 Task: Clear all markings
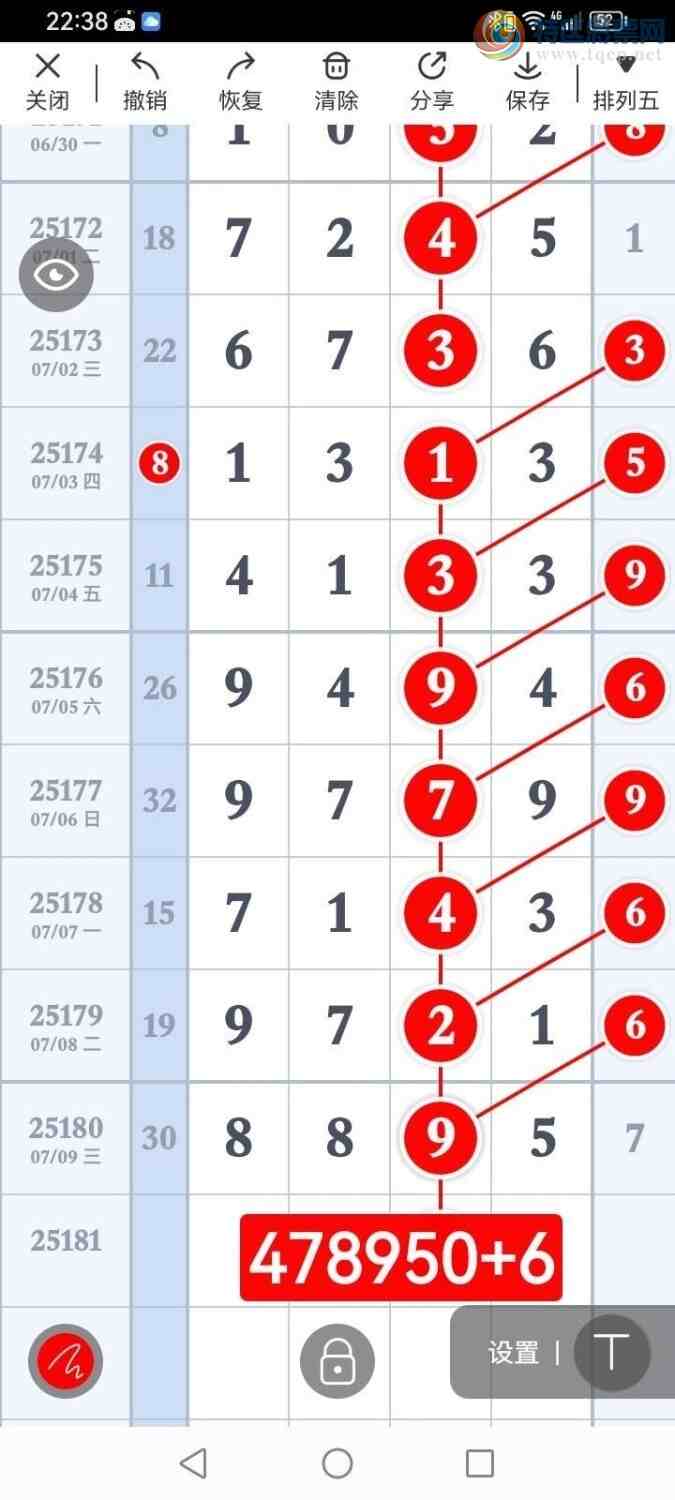pos(336,81)
